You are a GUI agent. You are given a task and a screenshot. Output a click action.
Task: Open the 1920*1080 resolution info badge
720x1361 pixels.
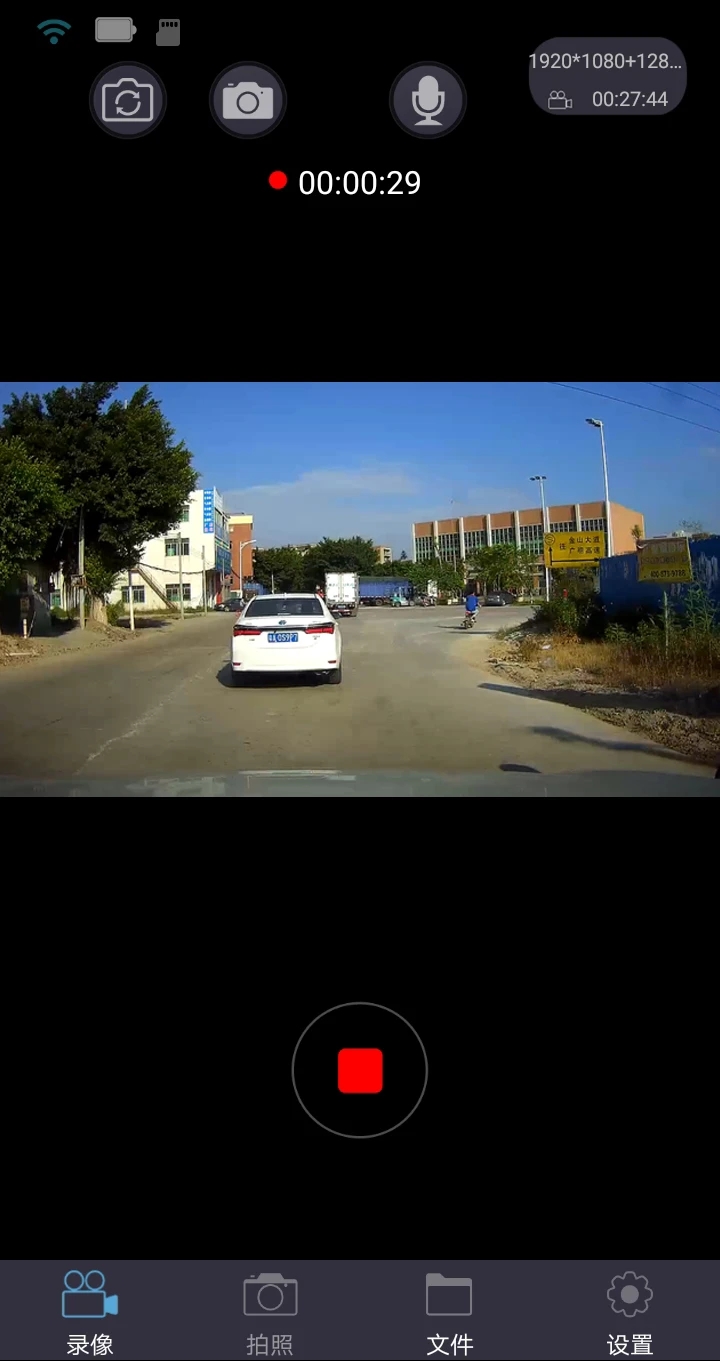pyautogui.click(x=608, y=77)
